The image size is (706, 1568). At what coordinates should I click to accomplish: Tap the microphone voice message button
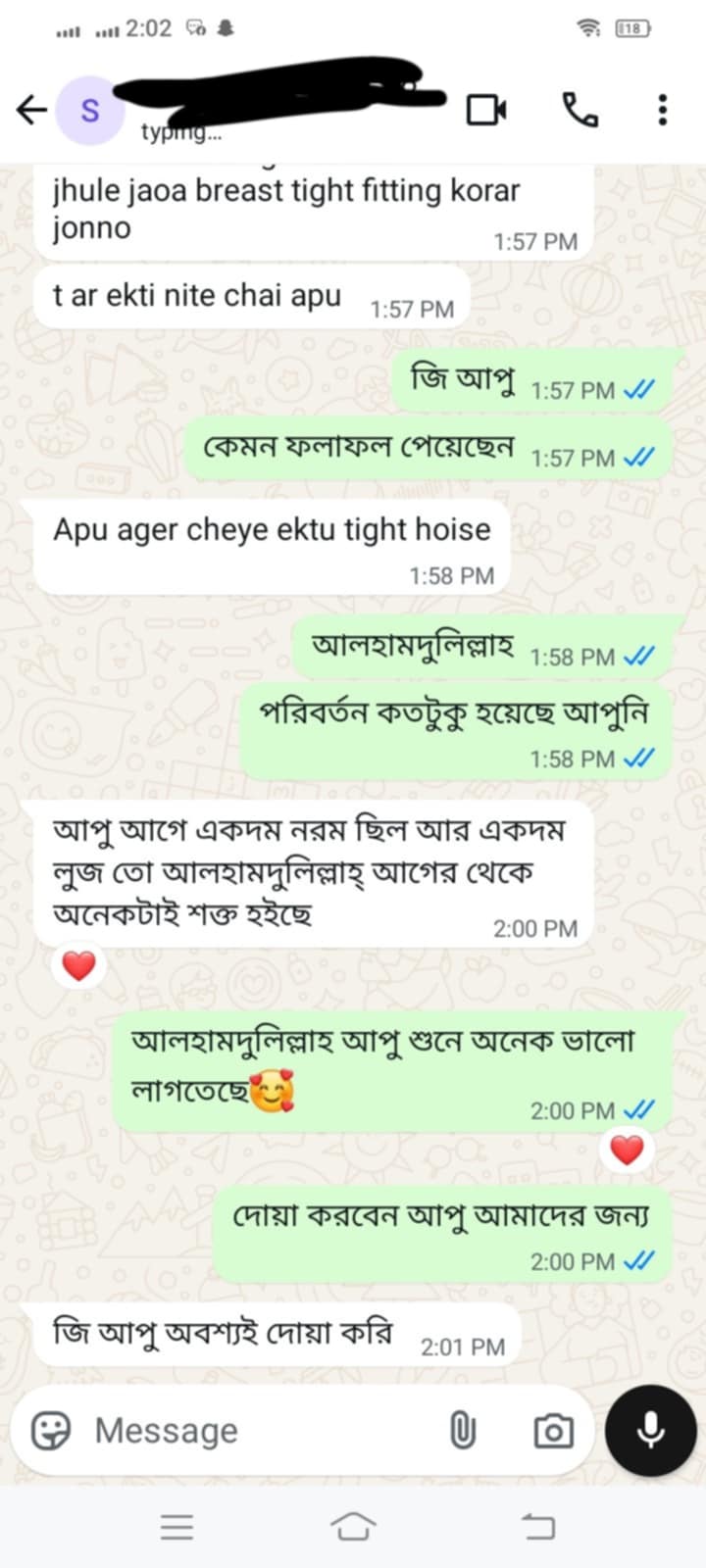tap(651, 1431)
